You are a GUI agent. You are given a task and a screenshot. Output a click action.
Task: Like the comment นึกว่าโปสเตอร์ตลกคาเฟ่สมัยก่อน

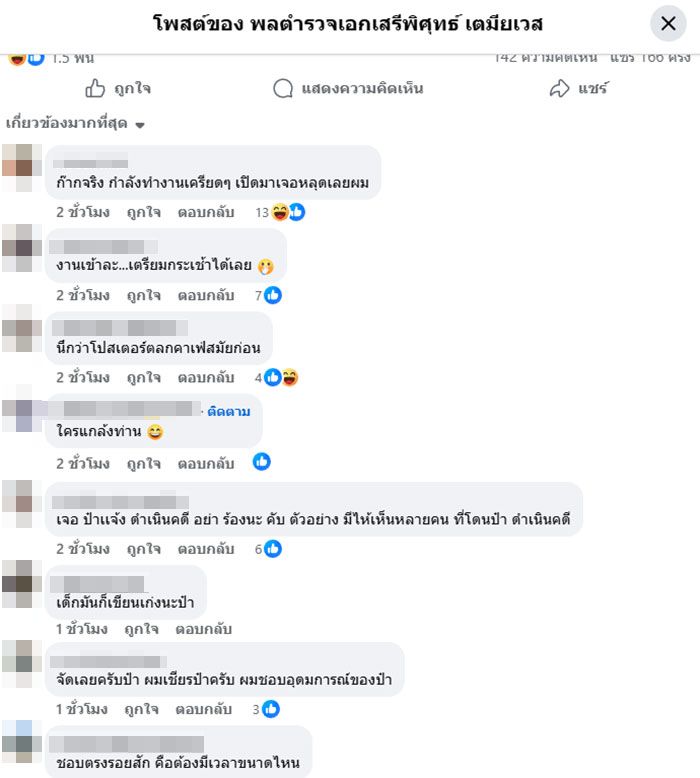coord(143,378)
